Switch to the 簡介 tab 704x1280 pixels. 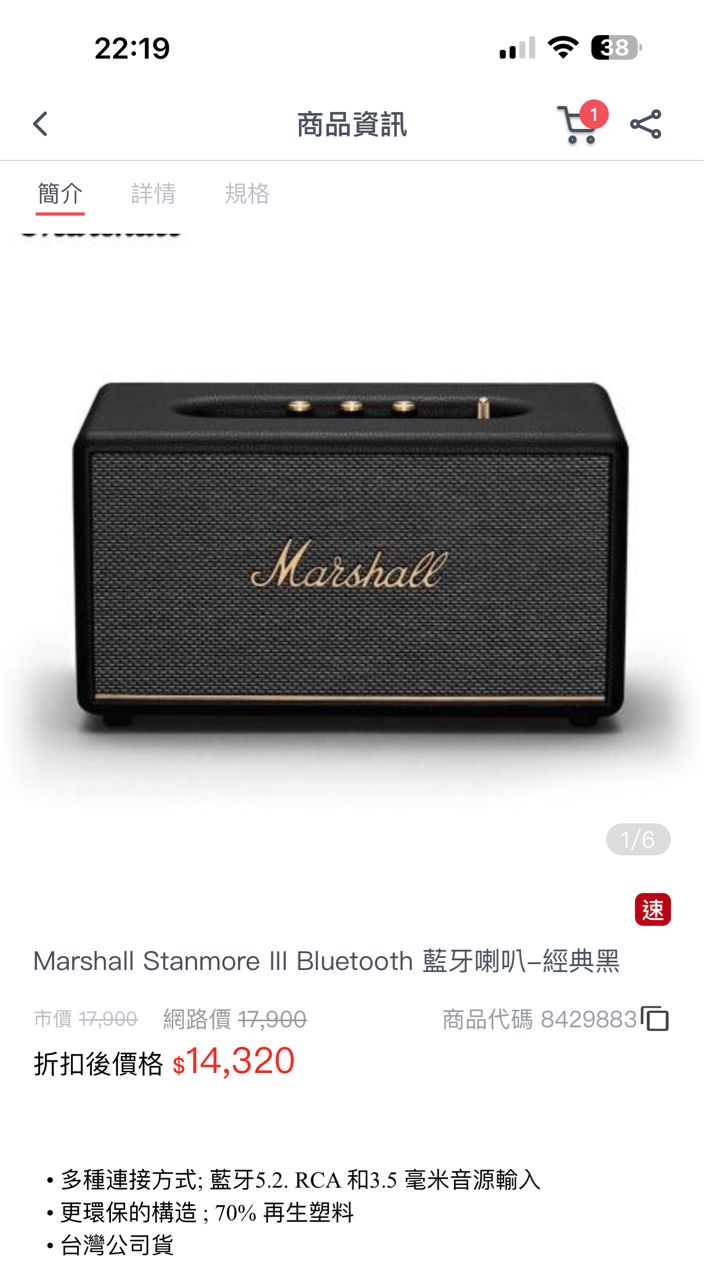(60, 193)
